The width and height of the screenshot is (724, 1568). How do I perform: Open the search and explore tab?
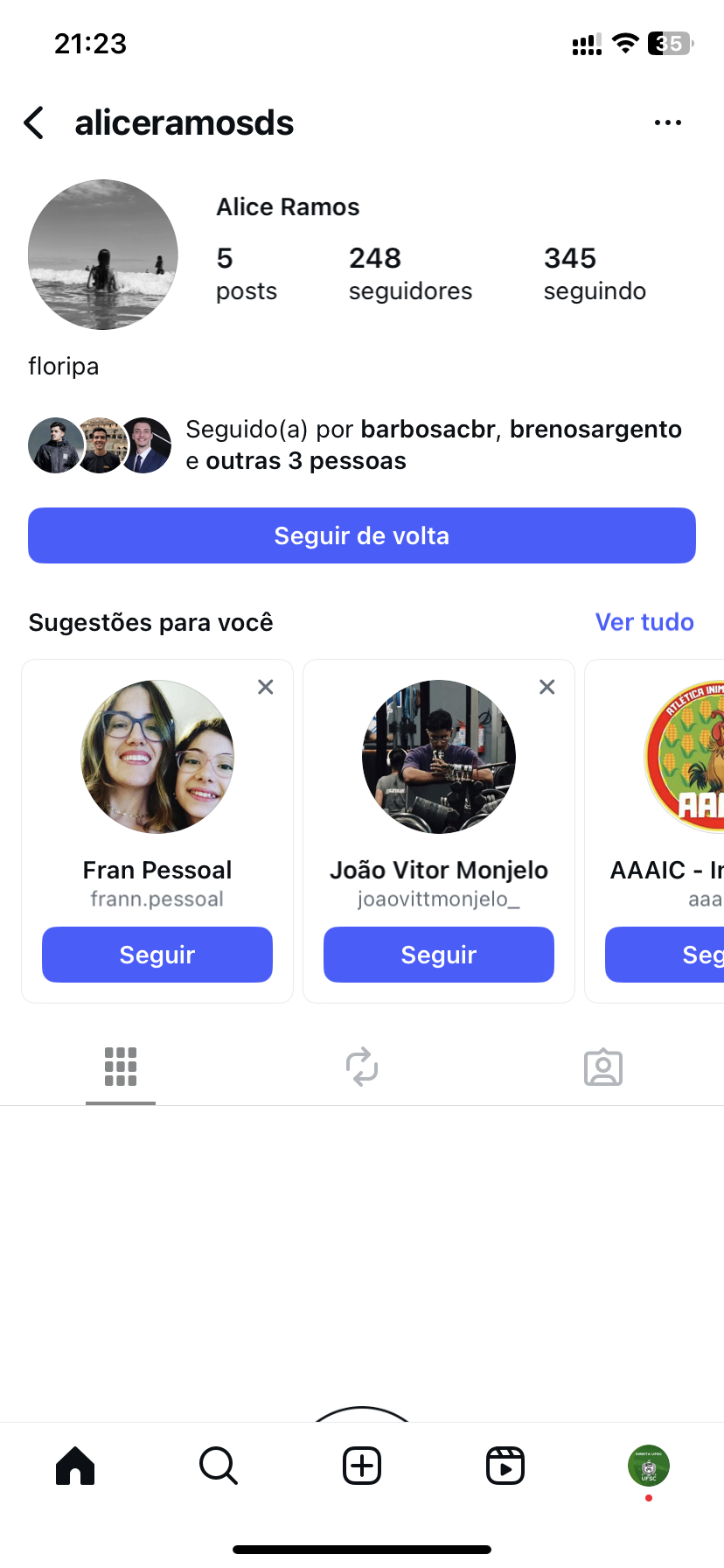click(219, 1466)
